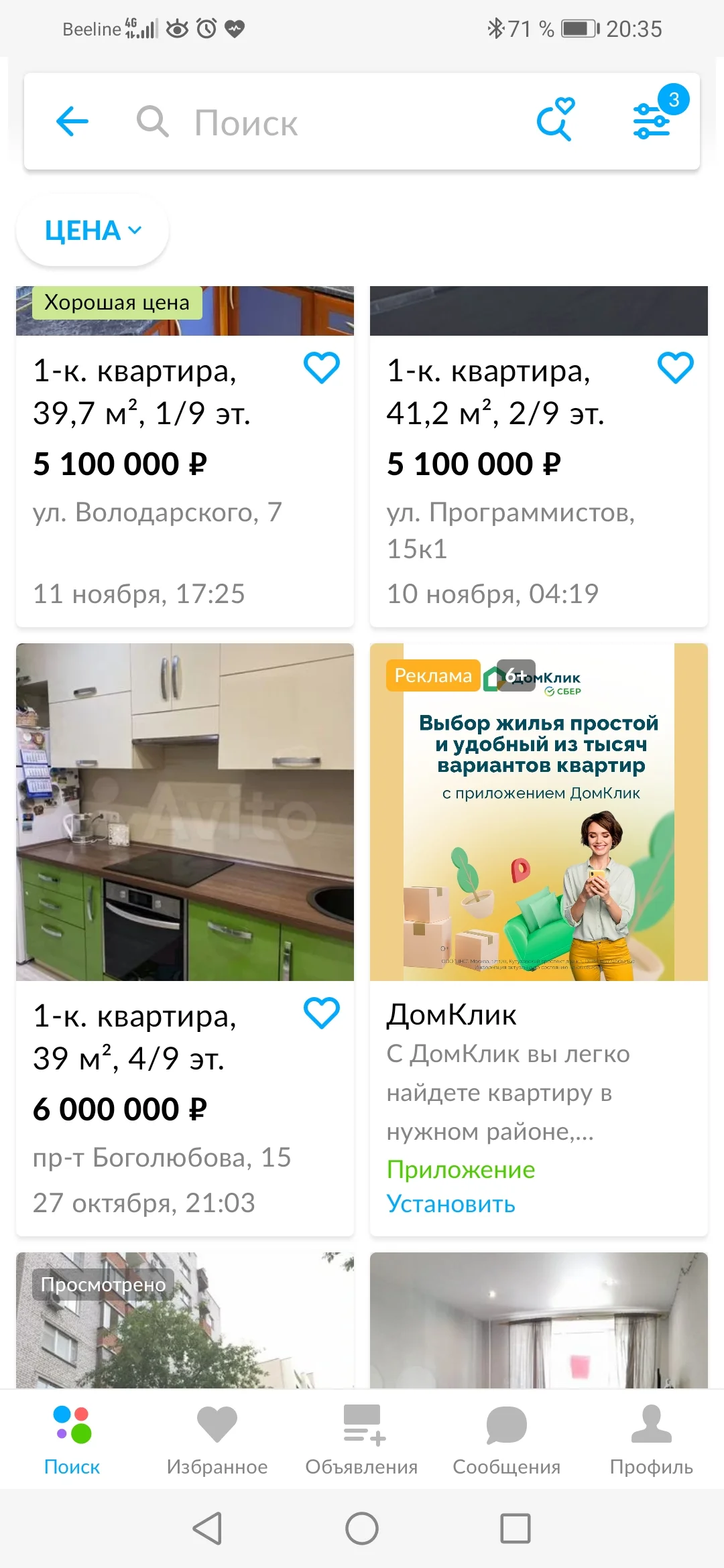Viewport: 724px width, 1568px height.
Task: Select the Сообщения messages icon
Action: pyautogui.click(x=507, y=1423)
